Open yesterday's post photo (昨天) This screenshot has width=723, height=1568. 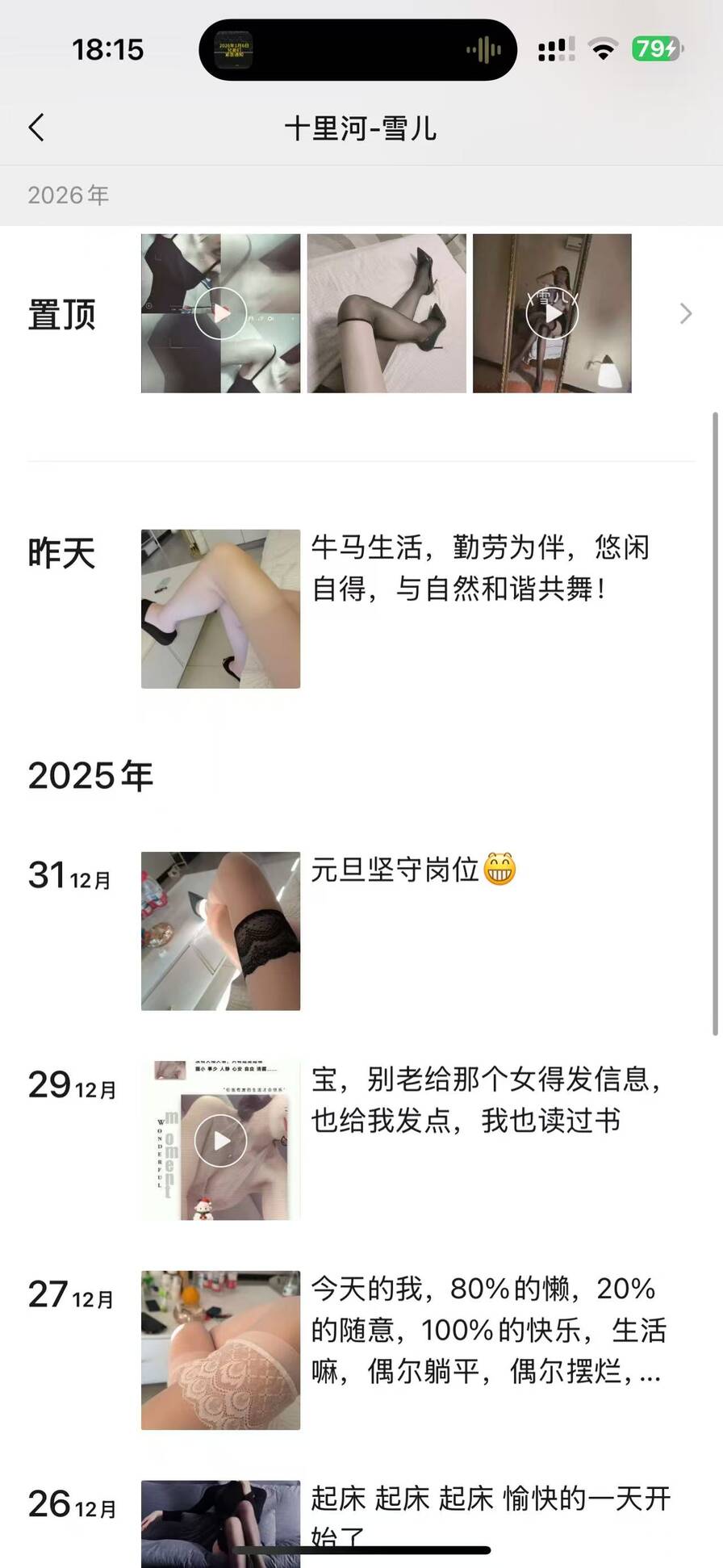220,609
